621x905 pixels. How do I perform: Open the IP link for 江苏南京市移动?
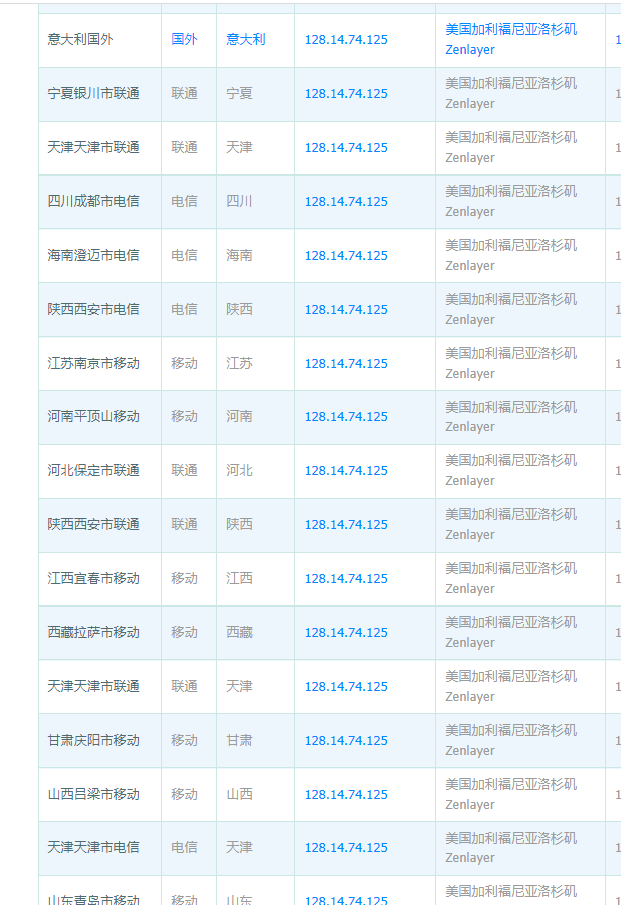click(x=346, y=364)
